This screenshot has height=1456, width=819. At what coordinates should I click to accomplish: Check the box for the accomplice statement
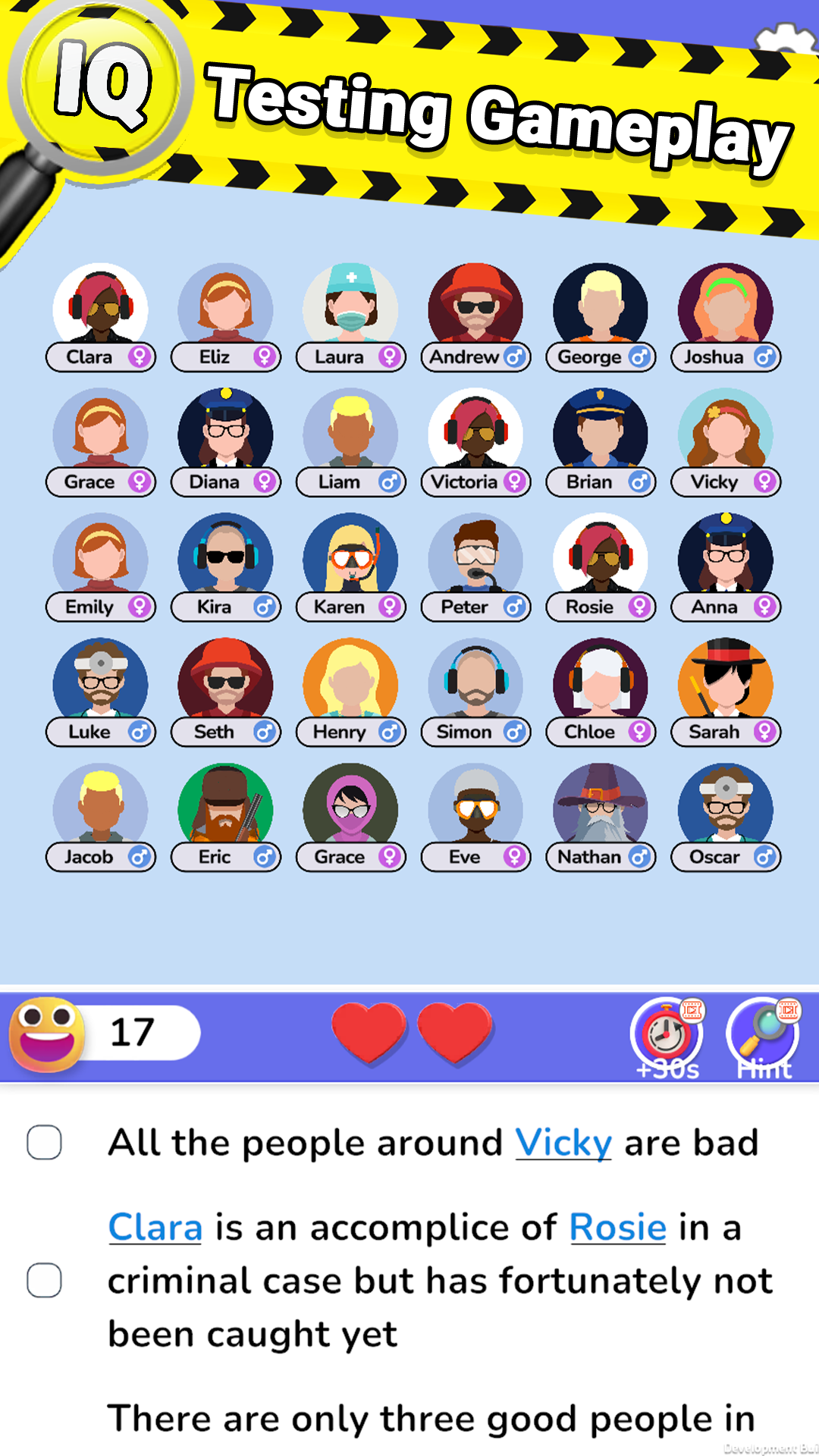pos(44,1280)
